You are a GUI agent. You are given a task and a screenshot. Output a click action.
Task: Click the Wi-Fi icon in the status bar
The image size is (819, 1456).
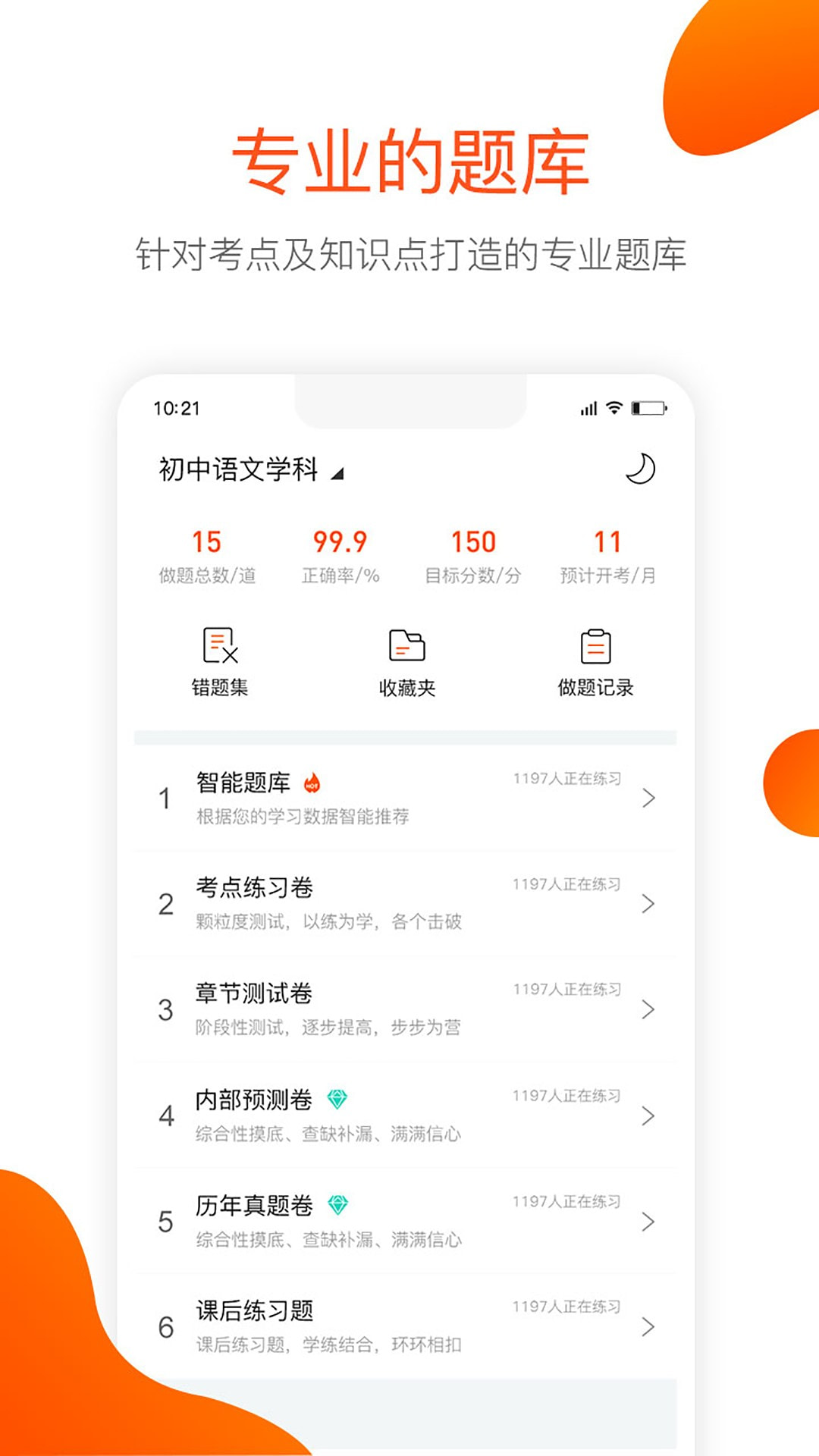coord(613,408)
